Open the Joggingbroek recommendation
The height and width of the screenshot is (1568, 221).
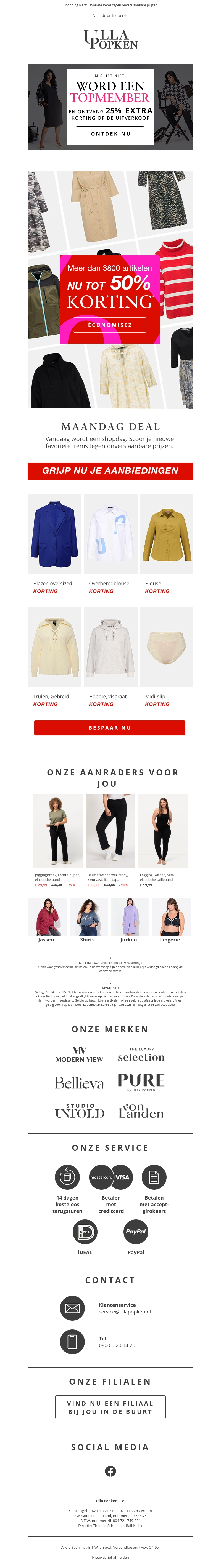click(57, 831)
